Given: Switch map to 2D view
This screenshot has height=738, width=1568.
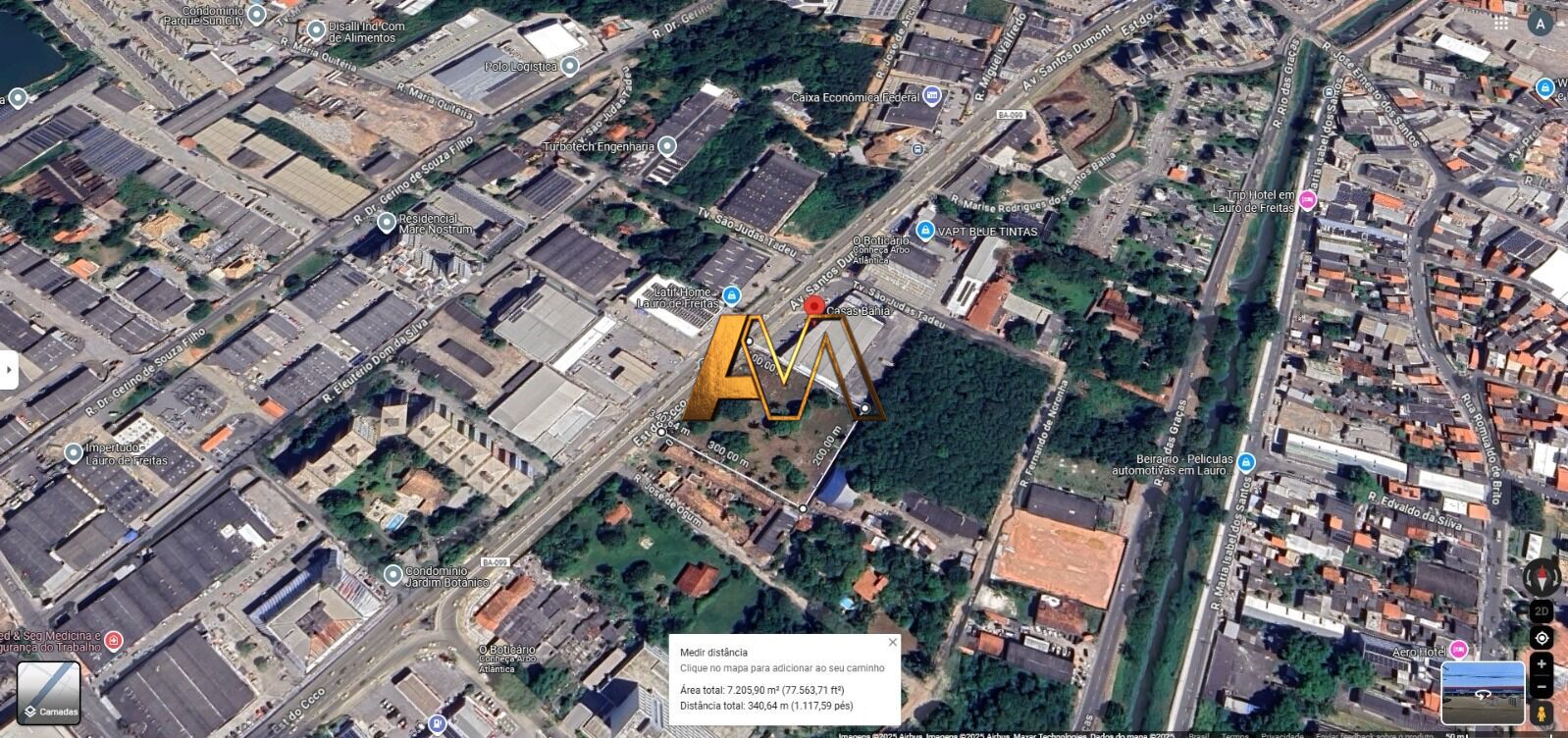Looking at the screenshot, I should pos(1542,611).
